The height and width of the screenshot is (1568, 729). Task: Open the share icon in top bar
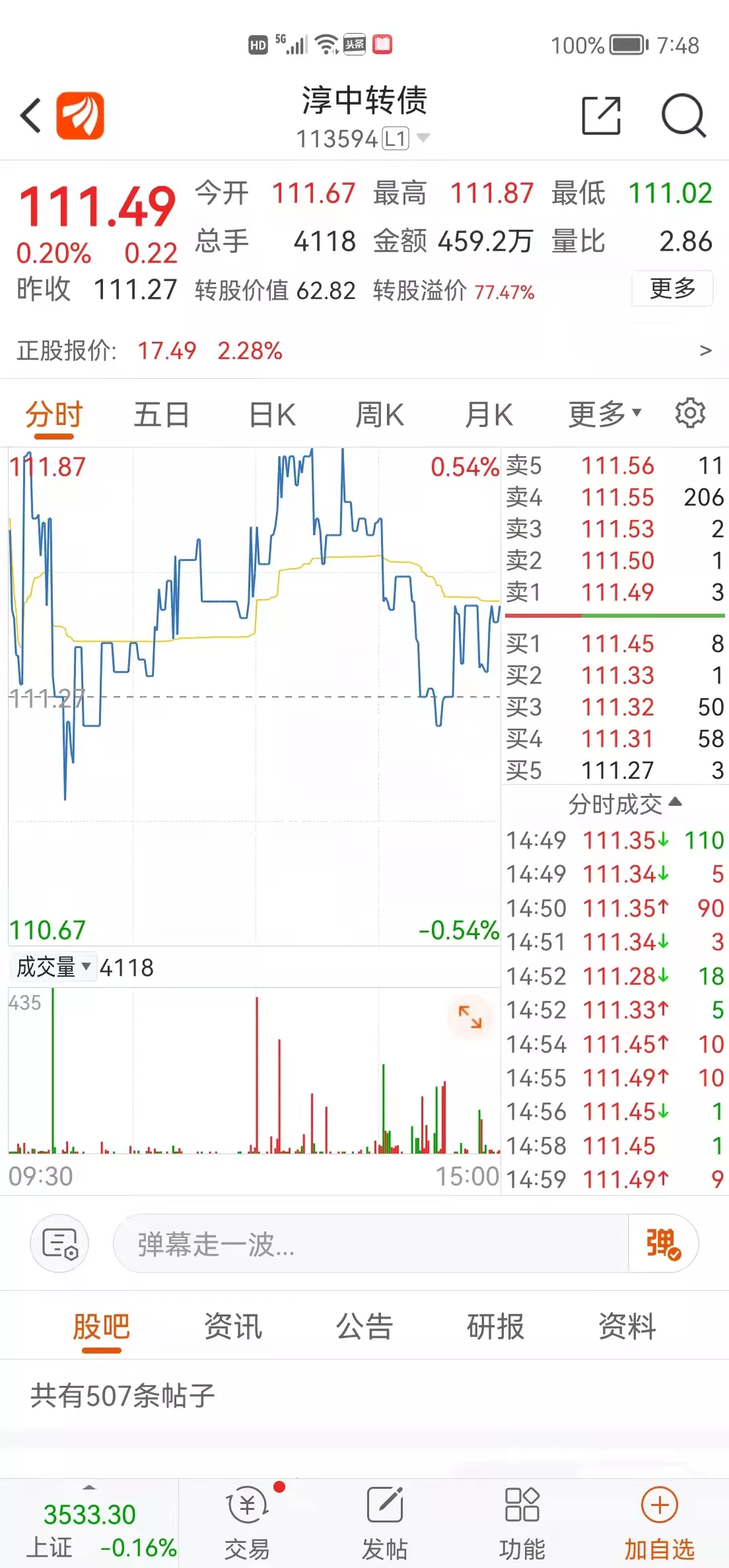tap(601, 115)
